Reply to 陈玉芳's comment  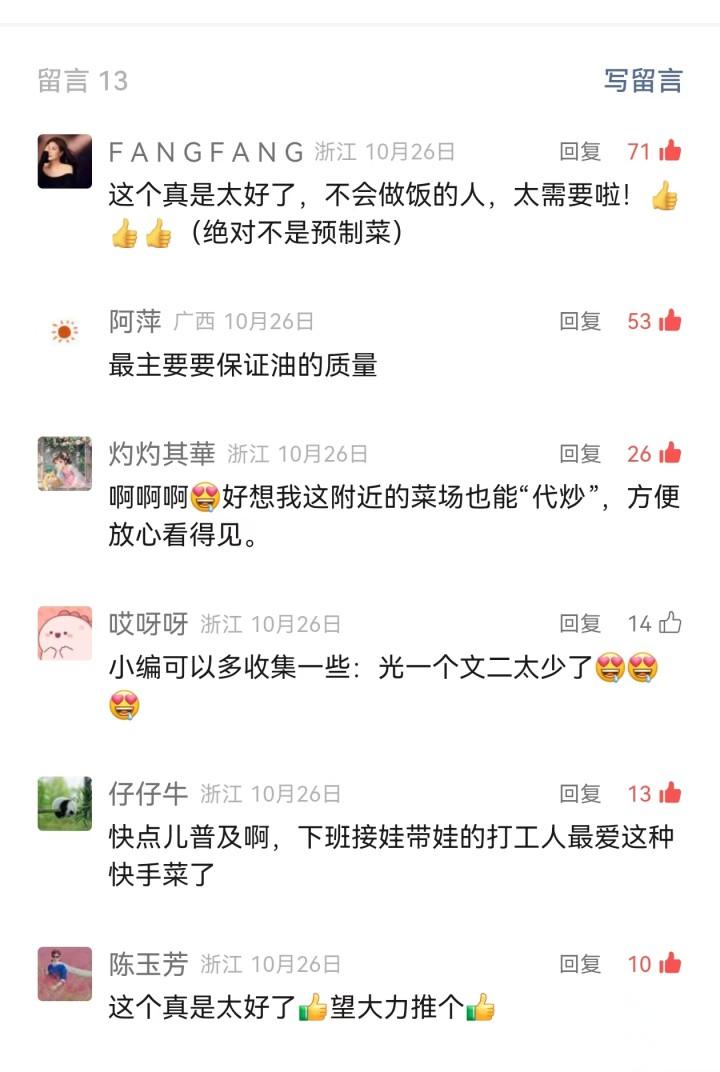pos(580,964)
